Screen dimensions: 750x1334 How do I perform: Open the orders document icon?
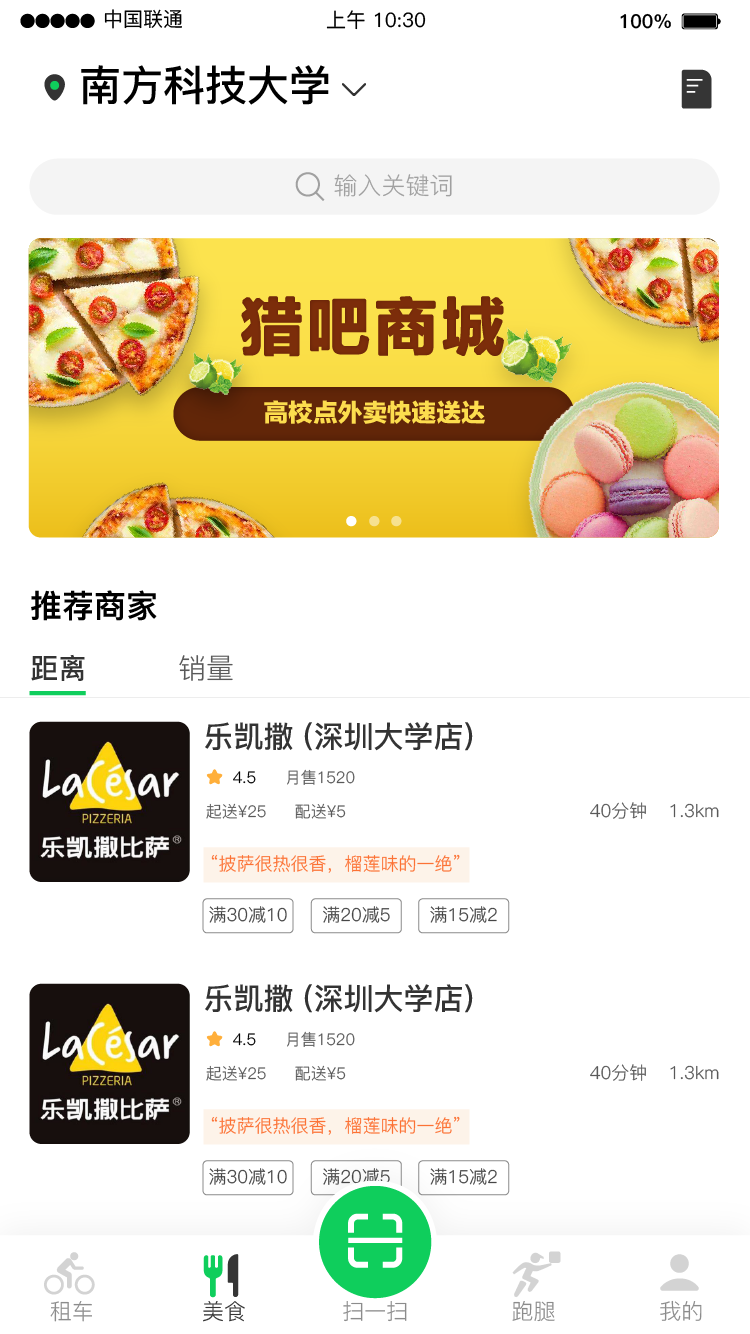[696, 89]
